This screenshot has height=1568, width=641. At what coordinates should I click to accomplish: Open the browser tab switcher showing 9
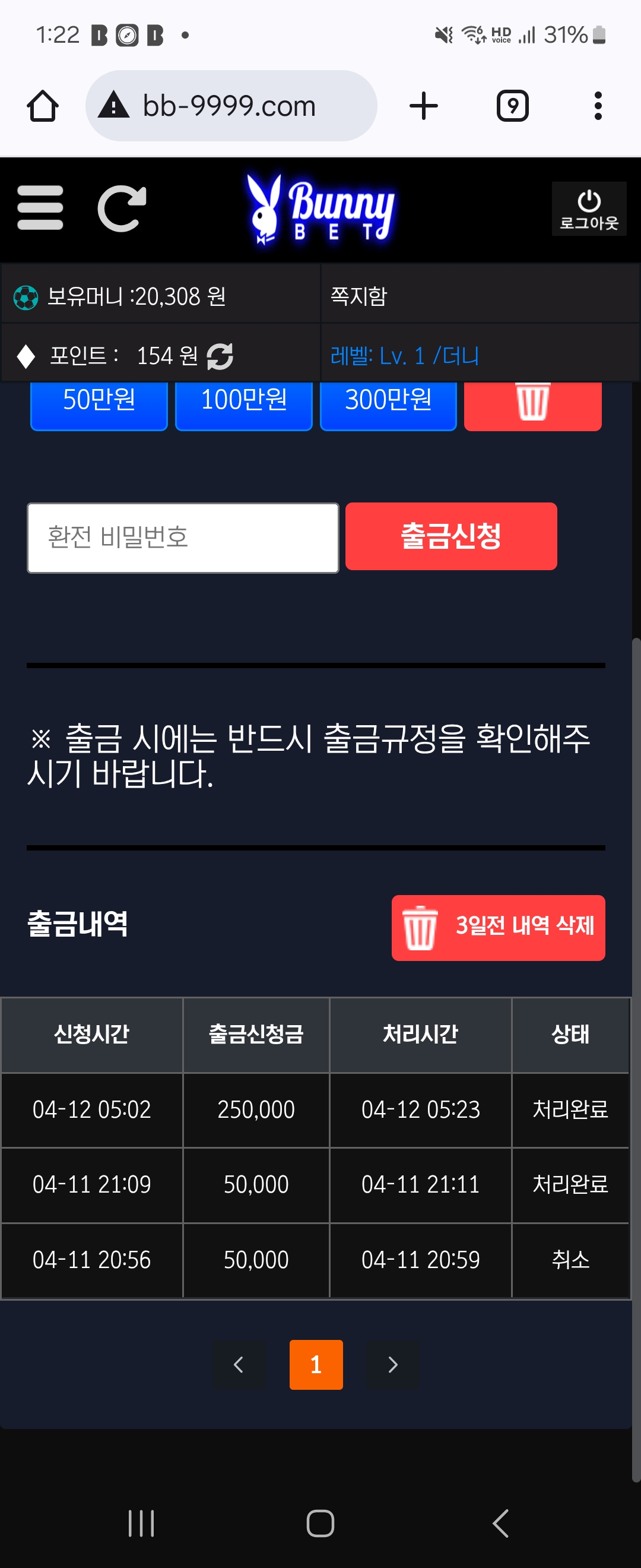512,106
